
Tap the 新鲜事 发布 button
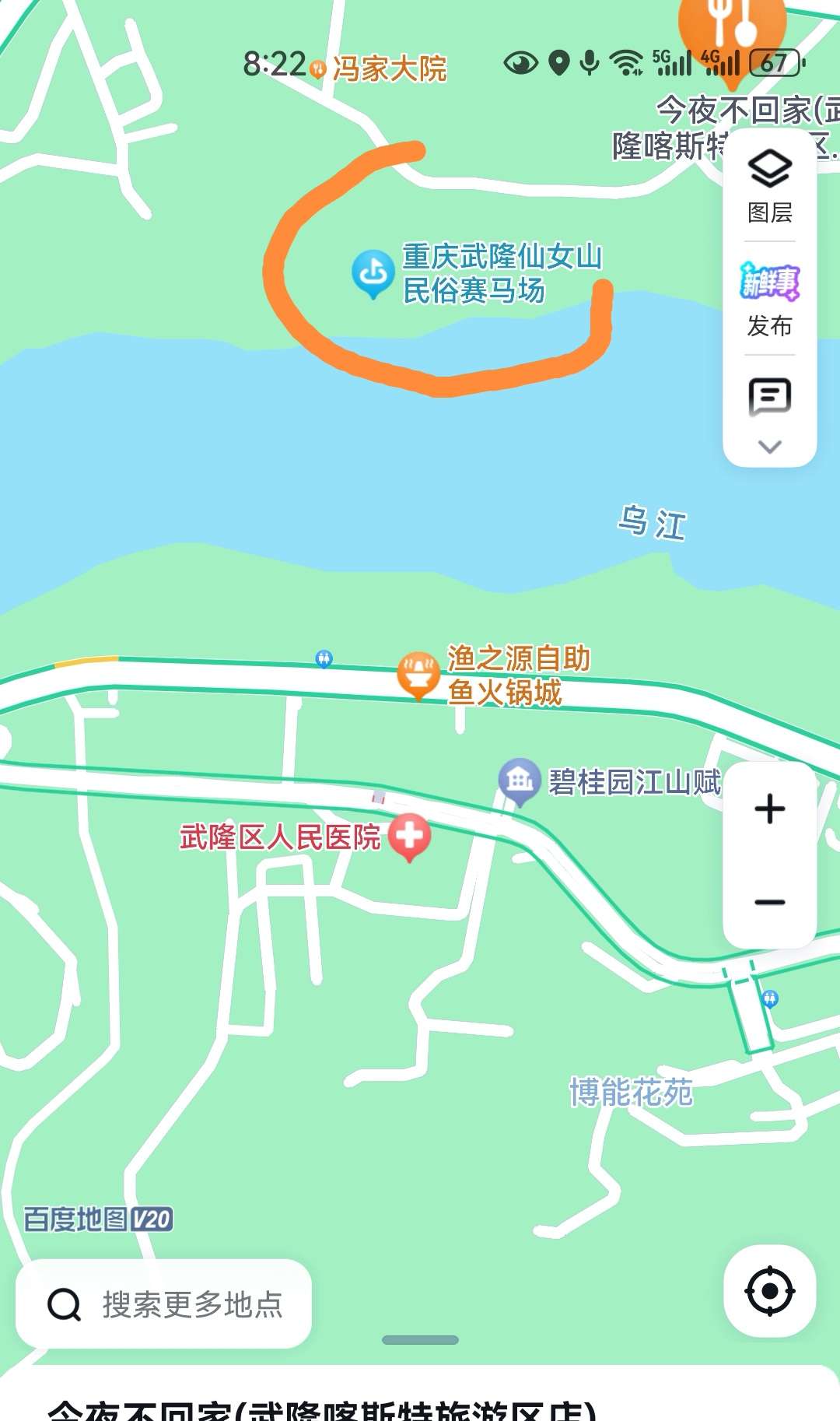[770, 300]
